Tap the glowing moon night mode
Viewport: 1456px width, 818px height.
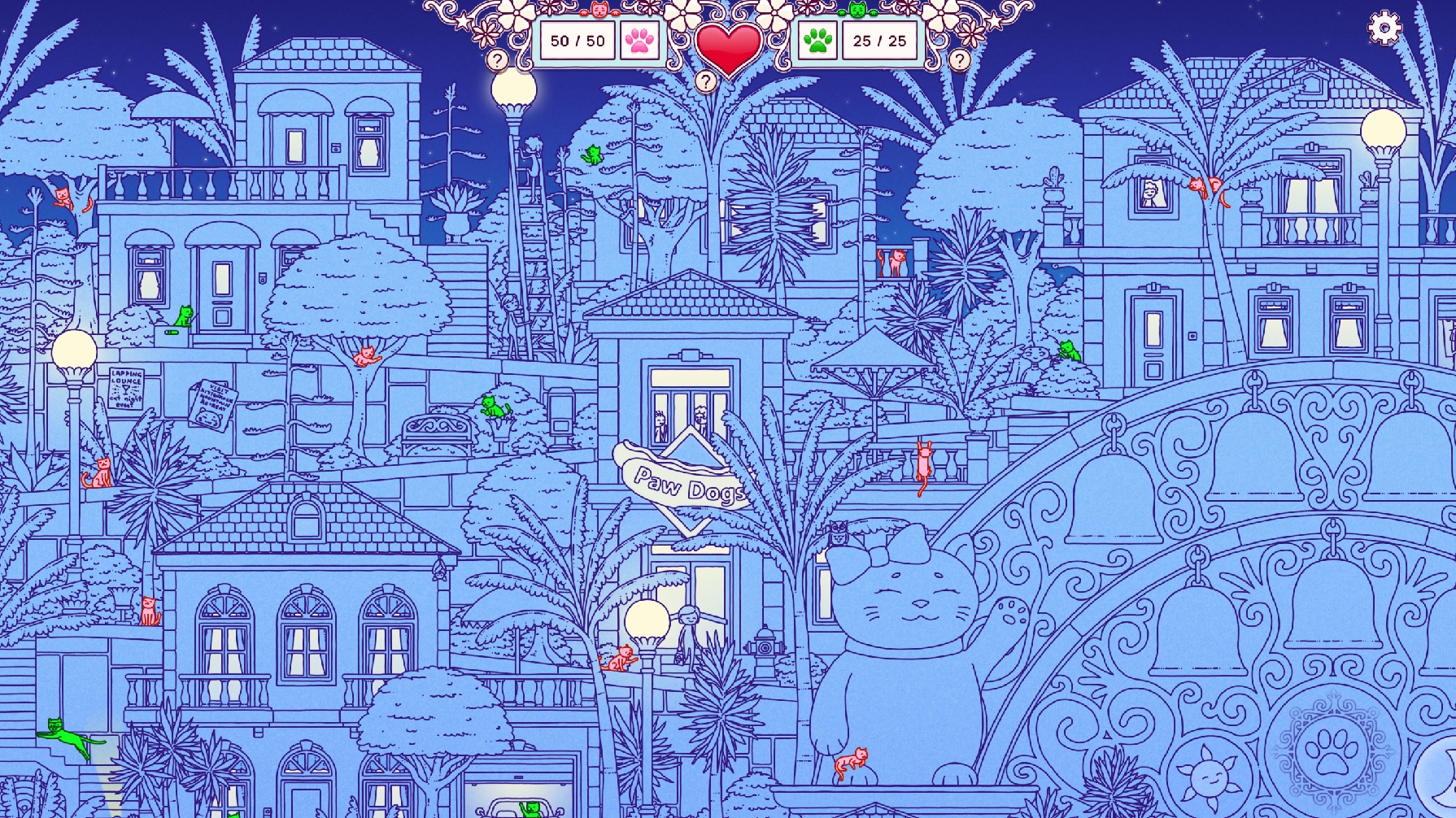coord(1440,772)
